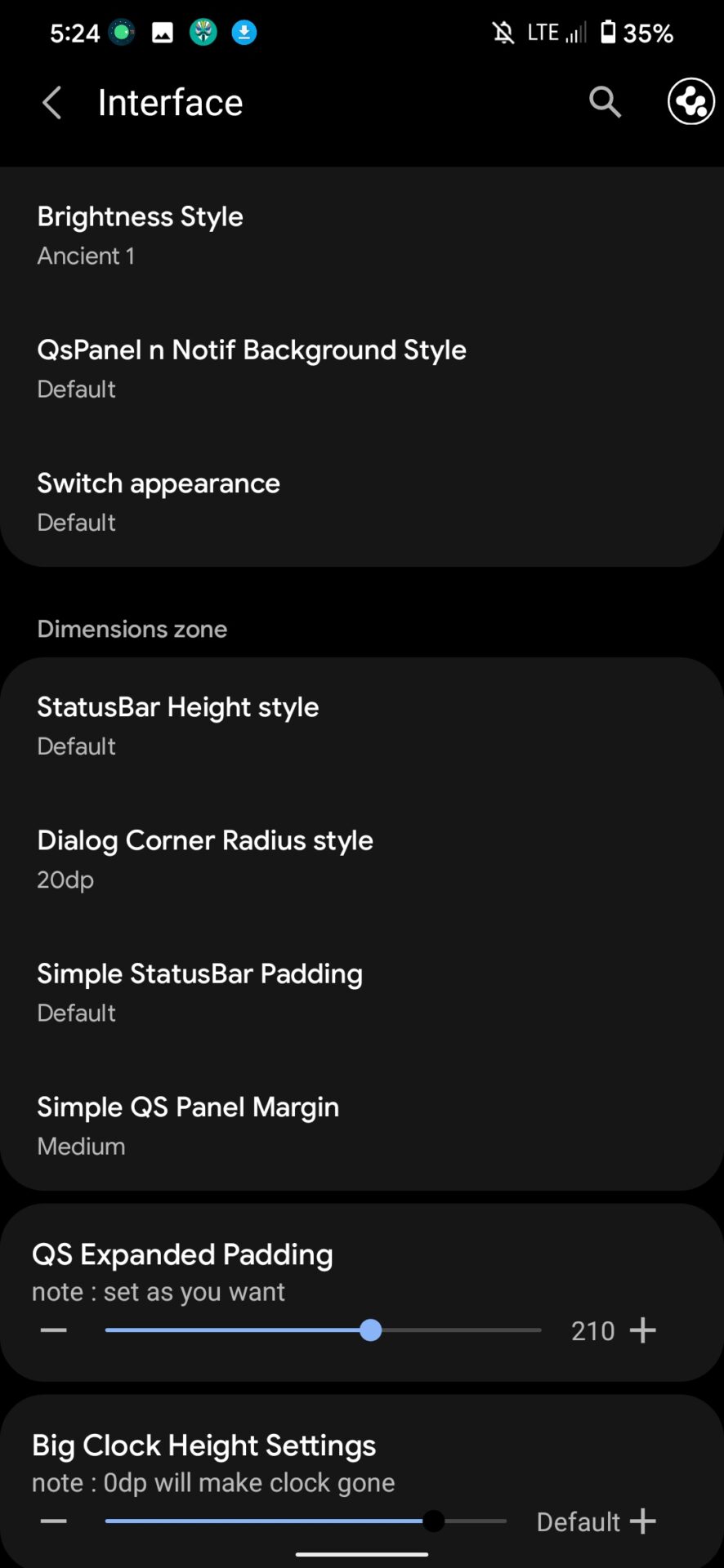The image size is (724, 1568).
Task: Decrease Big Clock Height with minus
Action: [54, 1521]
